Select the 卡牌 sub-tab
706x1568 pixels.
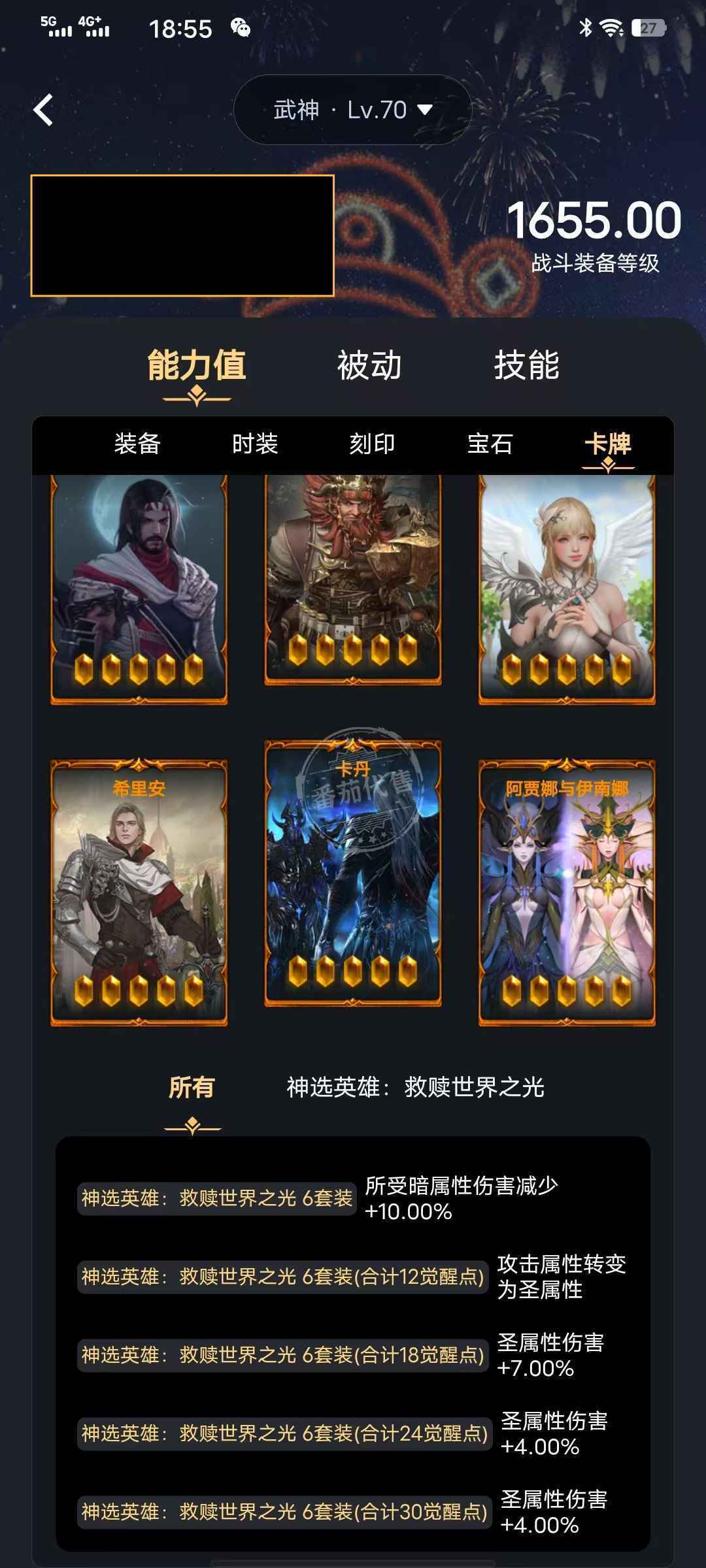click(608, 444)
